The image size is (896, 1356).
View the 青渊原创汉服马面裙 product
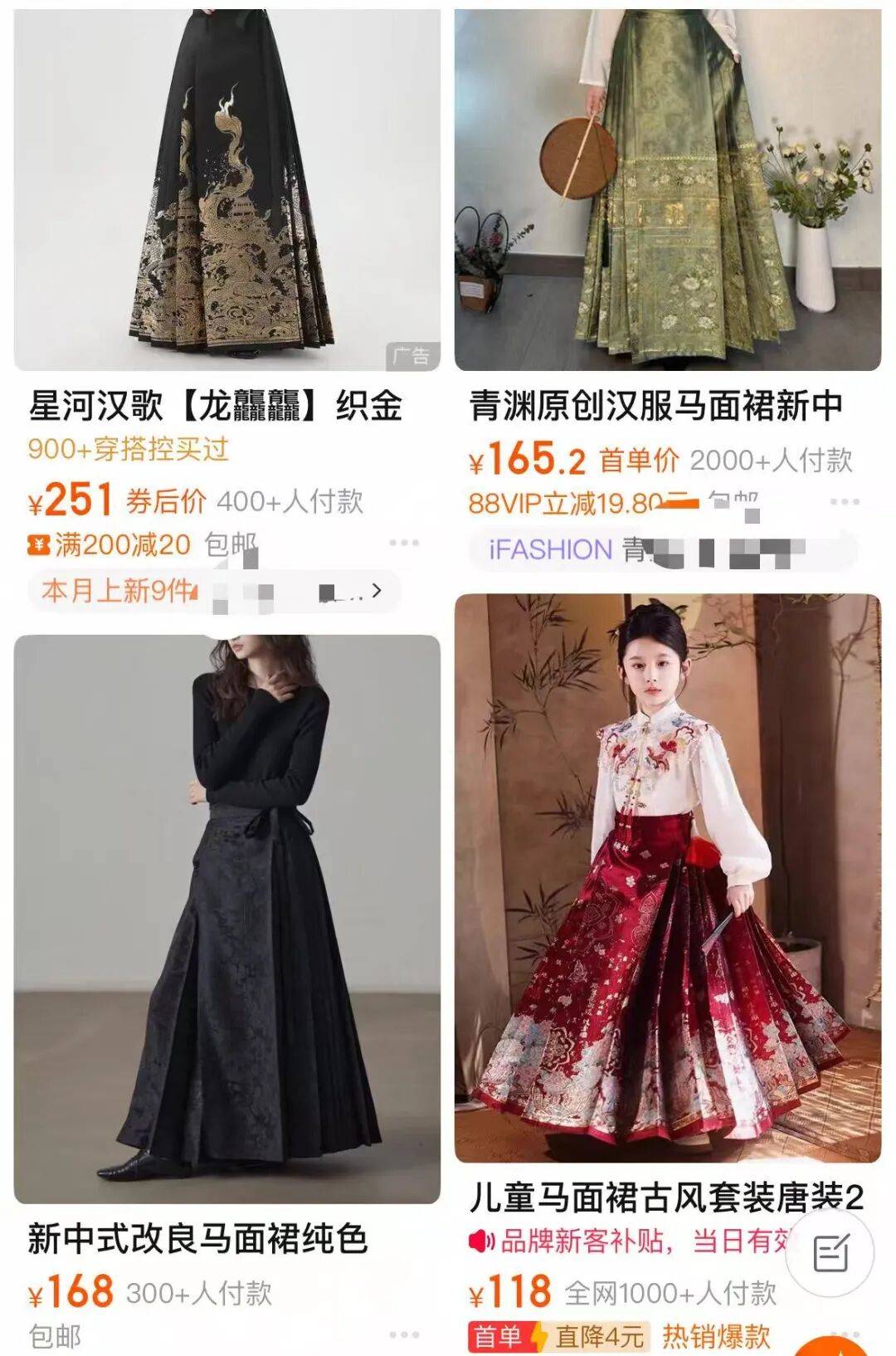click(667, 189)
